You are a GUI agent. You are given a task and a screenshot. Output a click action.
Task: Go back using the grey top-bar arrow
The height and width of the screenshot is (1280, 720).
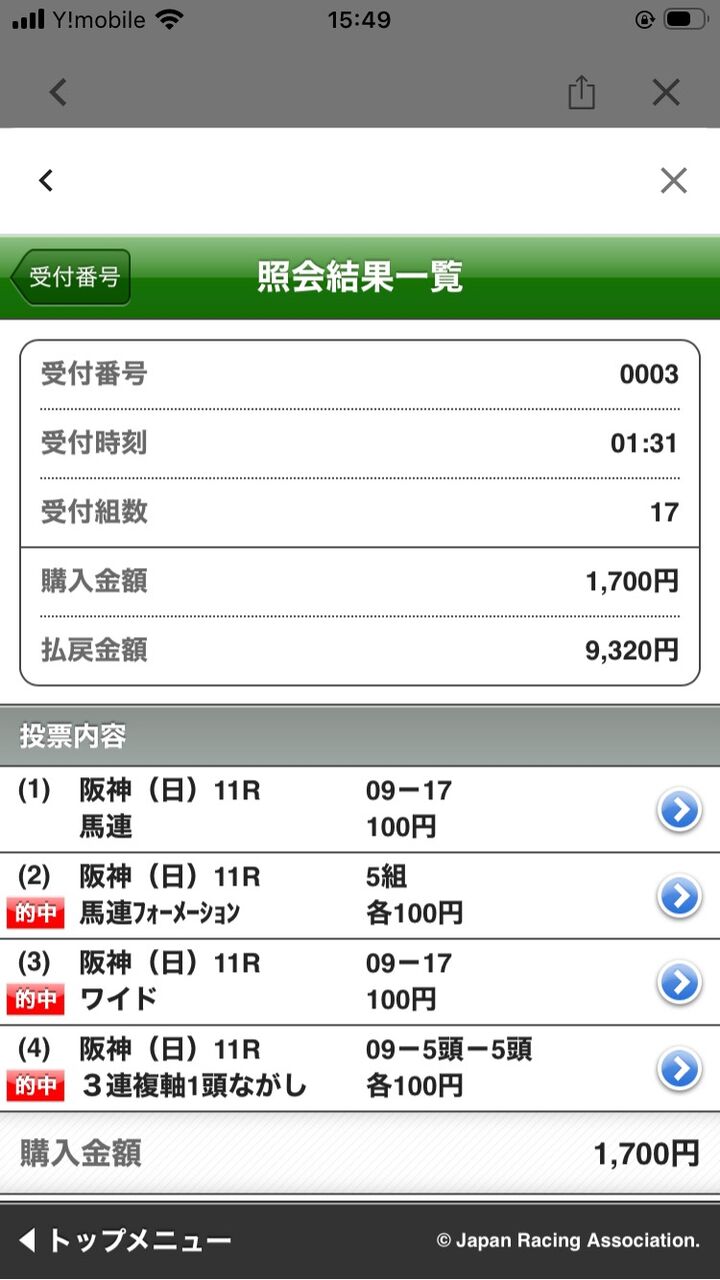click(58, 93)
